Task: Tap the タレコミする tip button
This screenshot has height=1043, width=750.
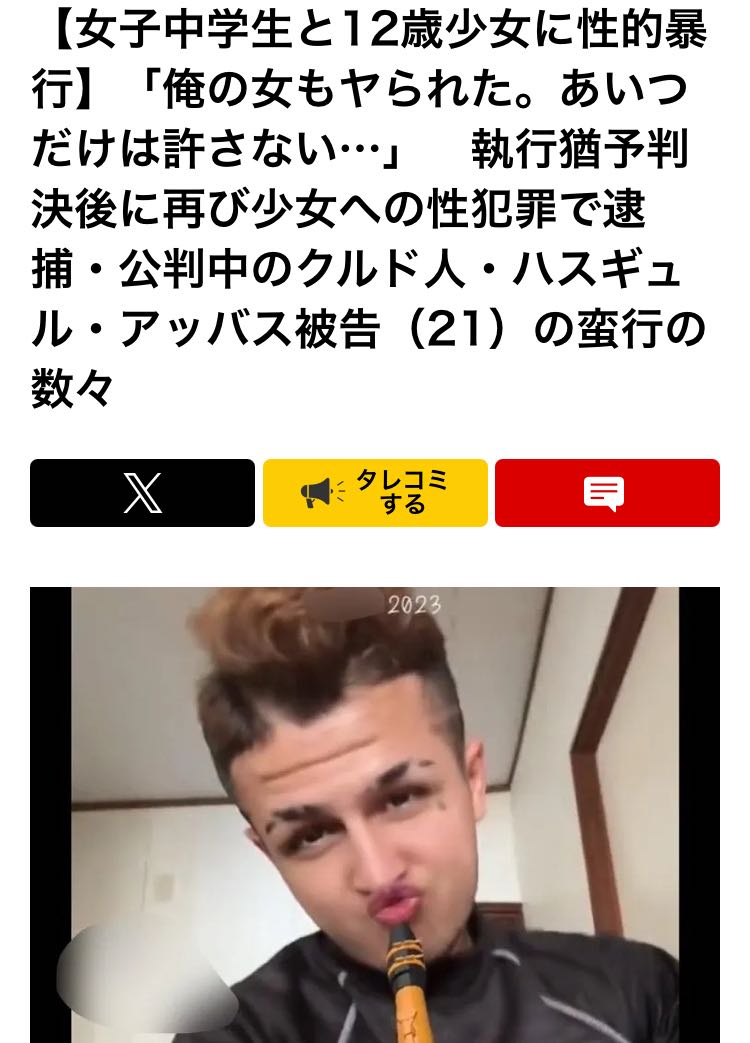Action: [x=375, y=493]
